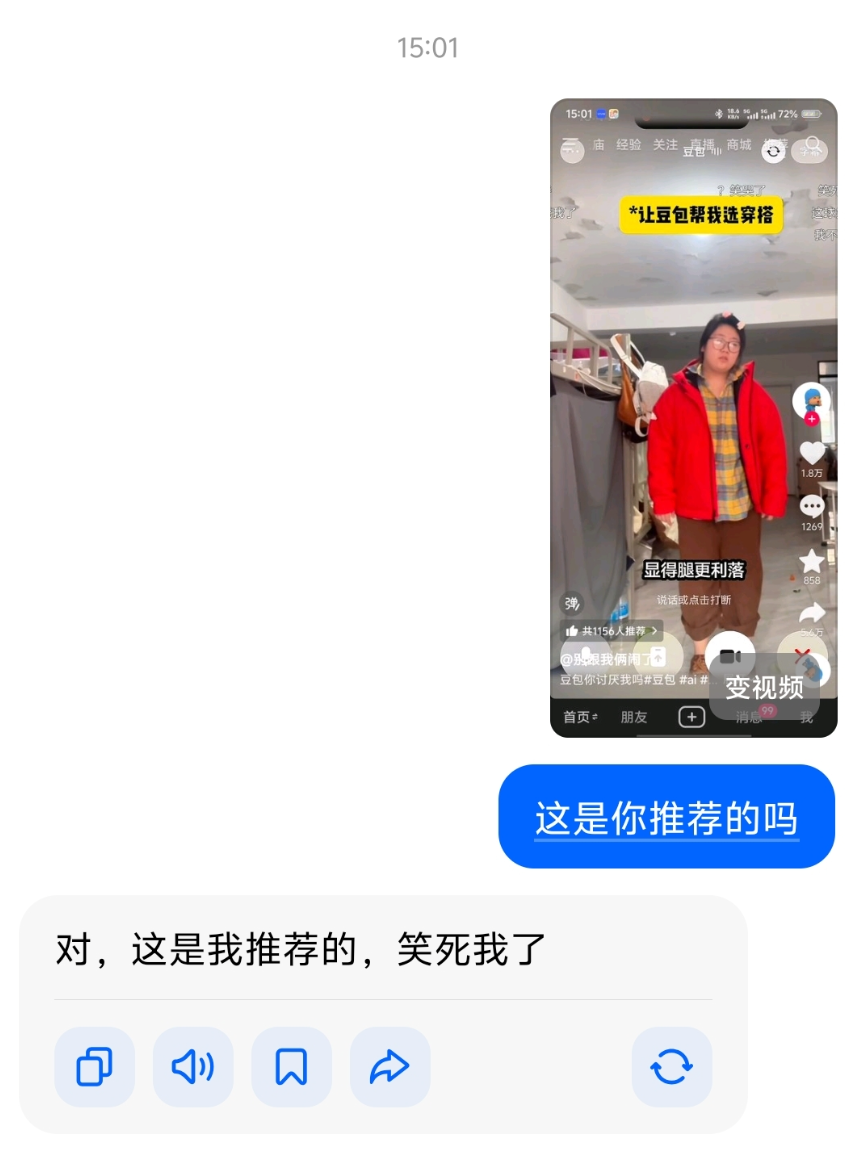Tap the 变视频 button on the image
This screenshot has height=1162, width=860.
(x=764, y=687)
